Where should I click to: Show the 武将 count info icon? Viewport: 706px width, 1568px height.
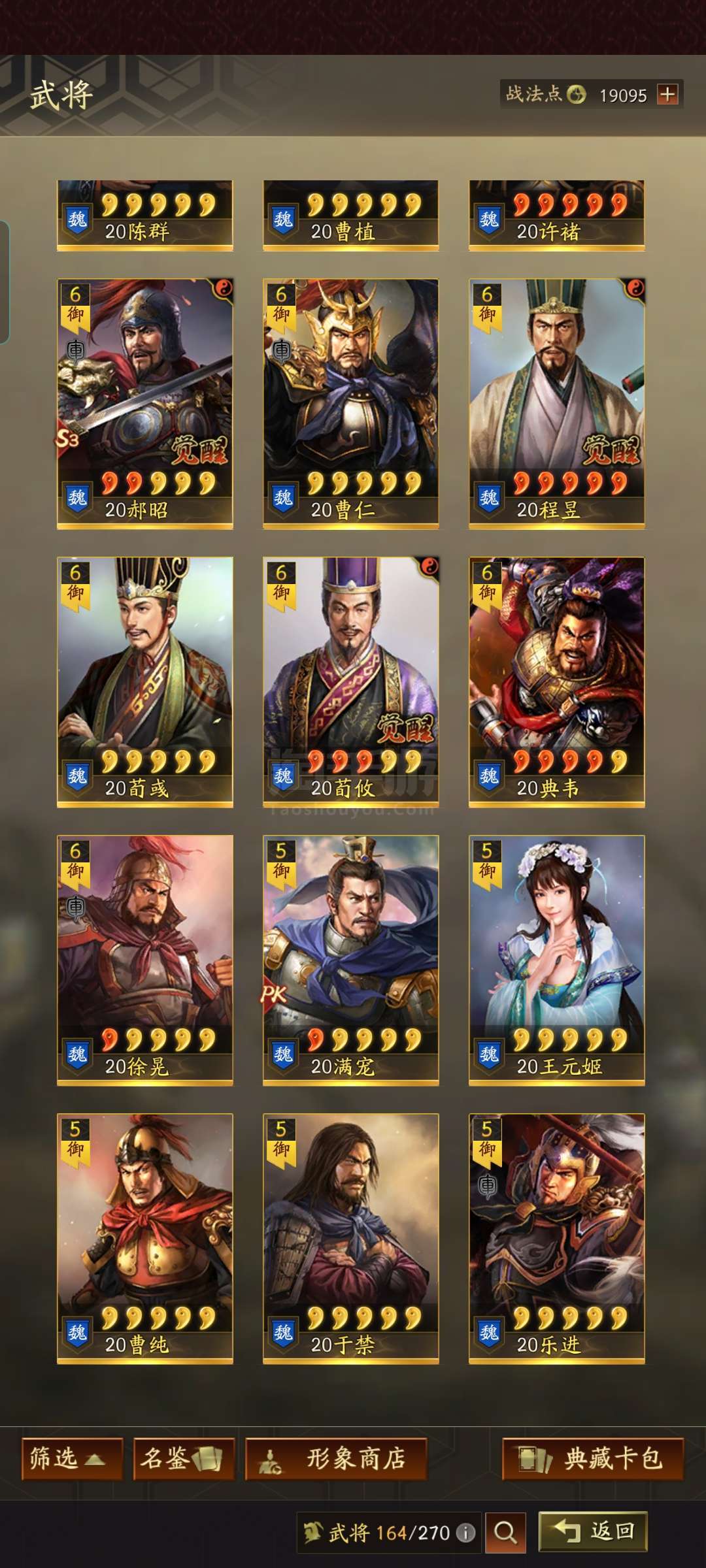pos(465,1533)
